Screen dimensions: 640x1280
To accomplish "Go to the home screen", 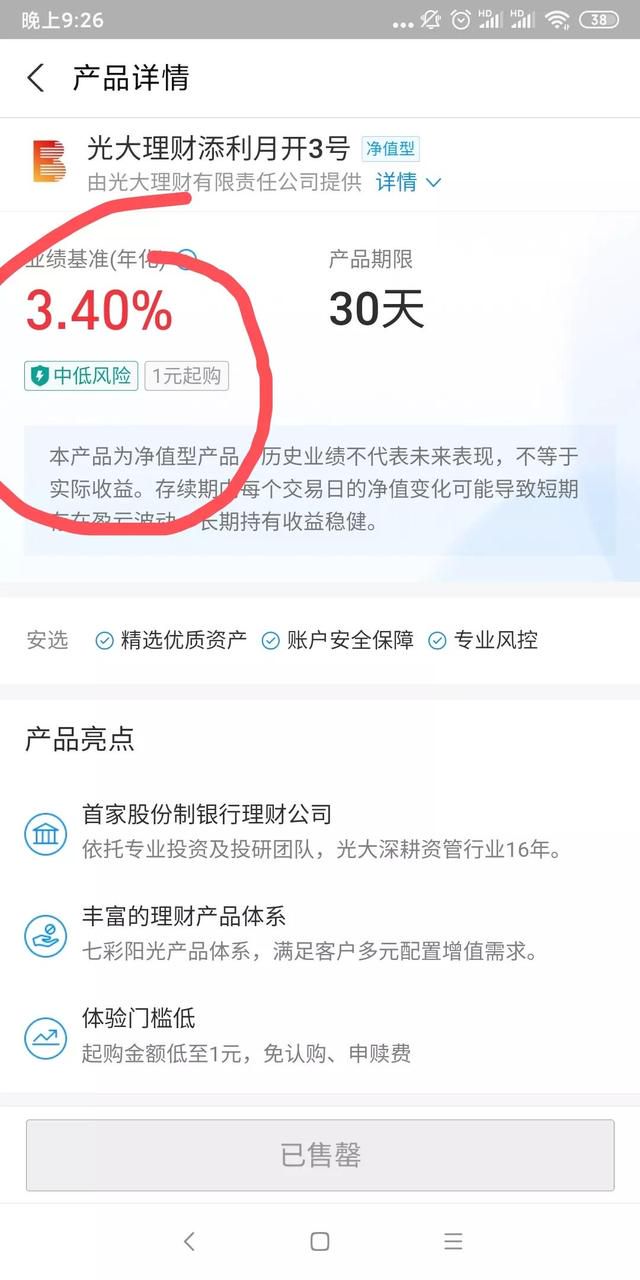I will click(x=320, y=1241).
